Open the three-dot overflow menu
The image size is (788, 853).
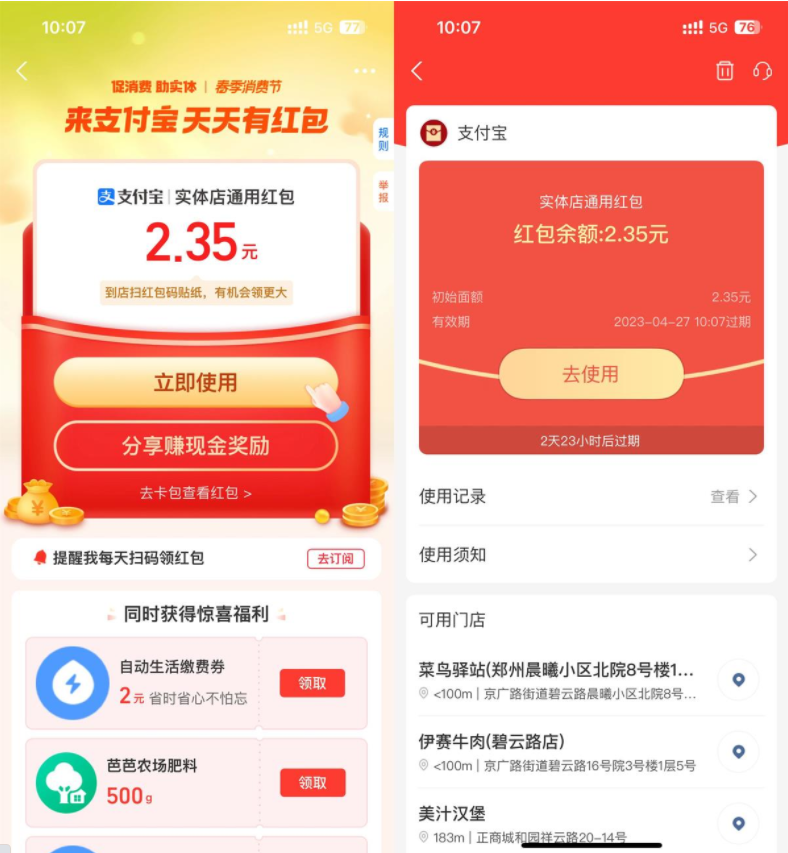click(365, 71)
